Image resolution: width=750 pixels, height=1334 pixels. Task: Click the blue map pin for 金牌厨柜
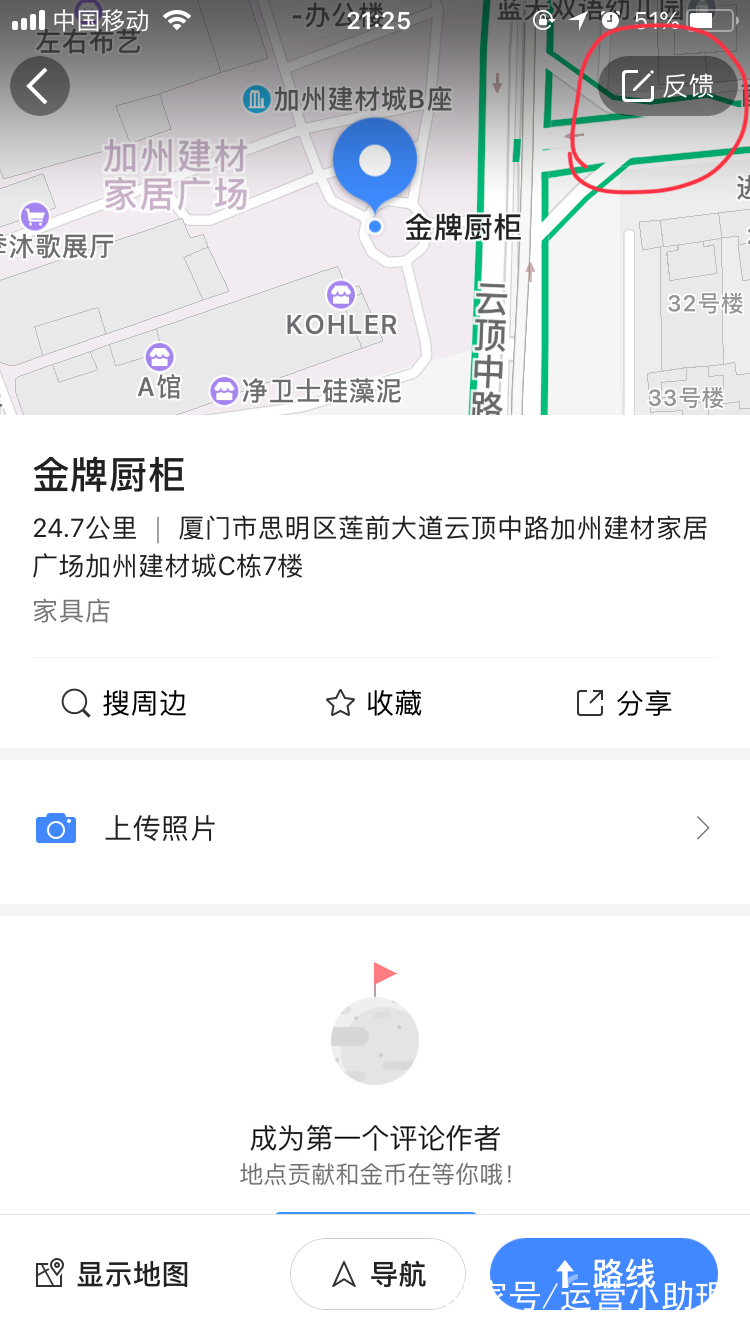(x=374, y=162)
